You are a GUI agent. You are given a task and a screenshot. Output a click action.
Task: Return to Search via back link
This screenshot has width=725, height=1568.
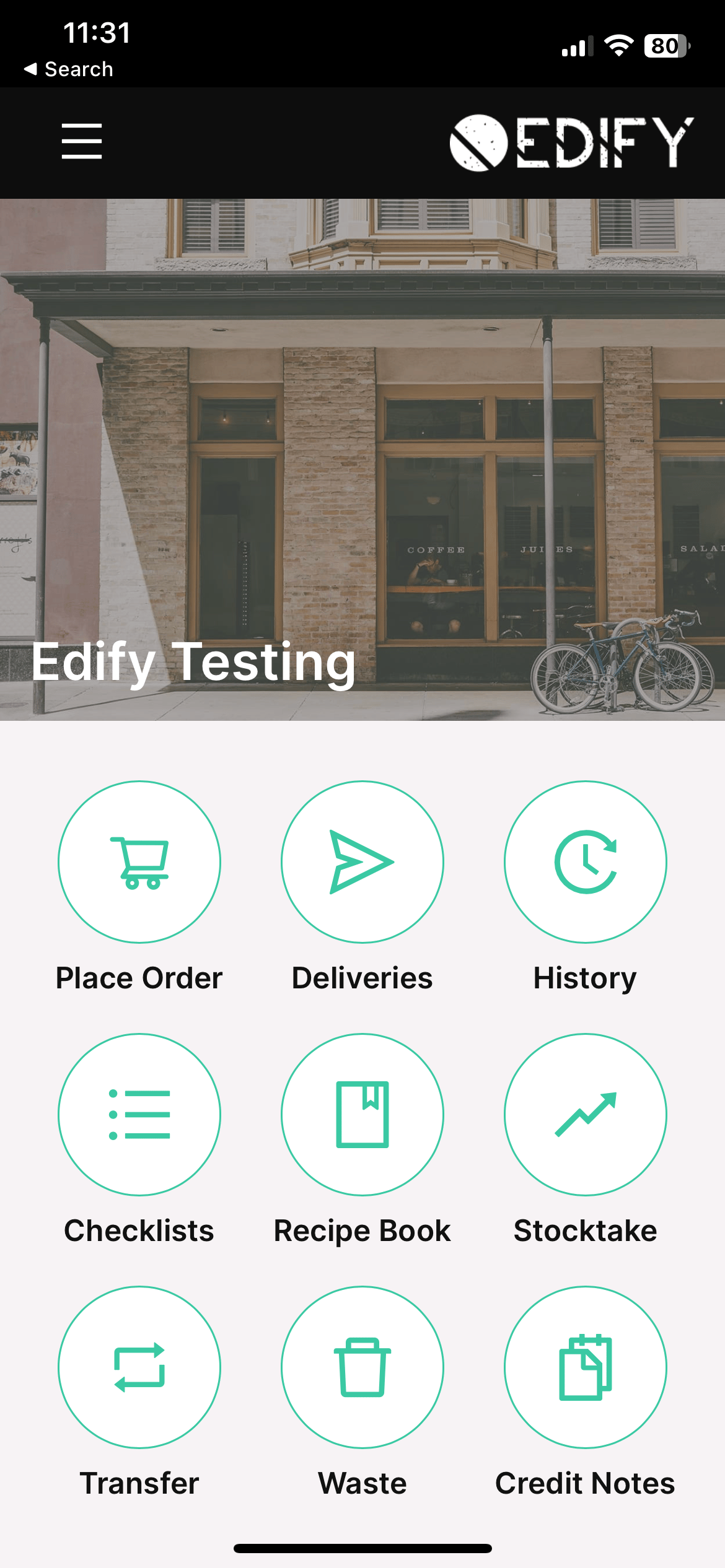68,69
